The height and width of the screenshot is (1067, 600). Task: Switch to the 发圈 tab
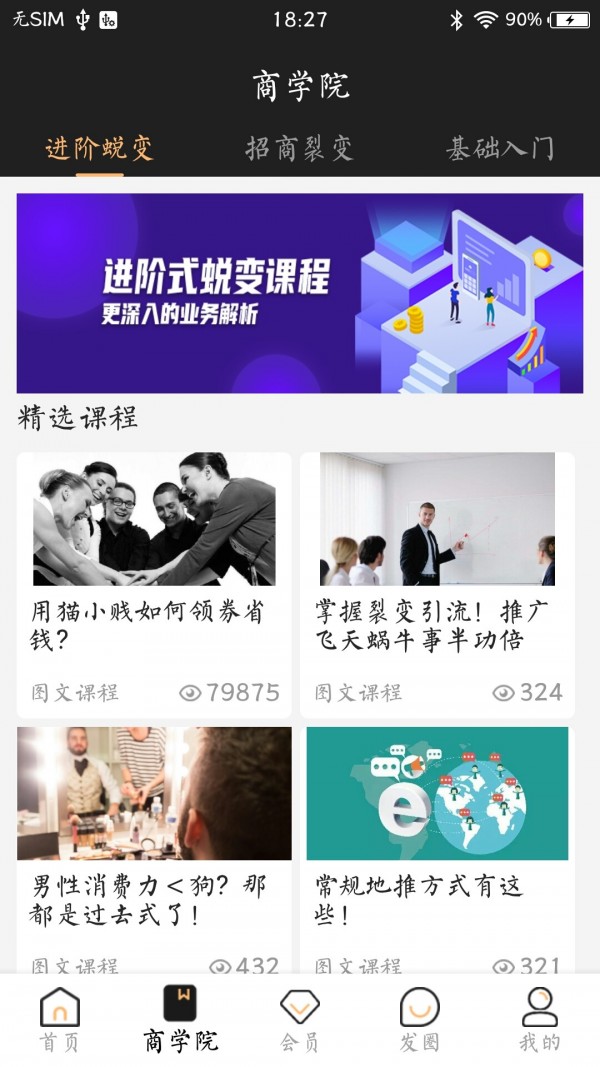419,1020
